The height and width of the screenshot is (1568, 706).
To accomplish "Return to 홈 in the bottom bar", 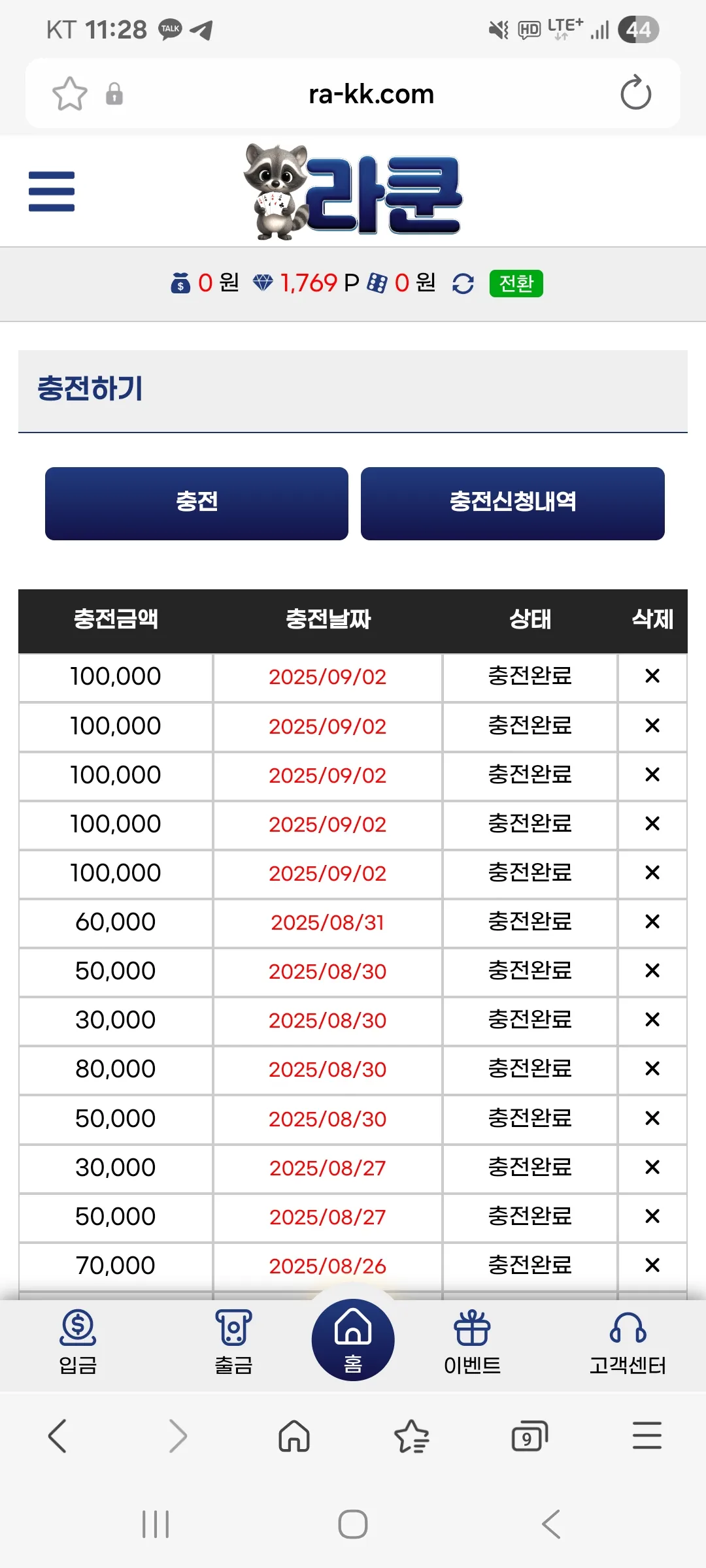I will click(x=353, y=1339).
